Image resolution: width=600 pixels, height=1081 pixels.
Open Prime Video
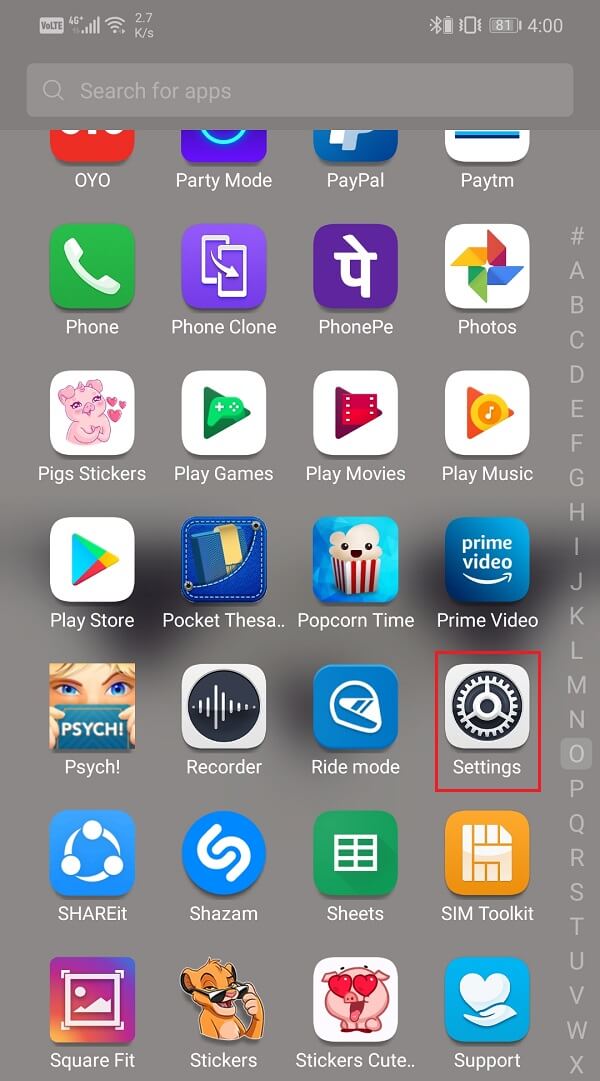pyautogui.click(x=487, y=561)
